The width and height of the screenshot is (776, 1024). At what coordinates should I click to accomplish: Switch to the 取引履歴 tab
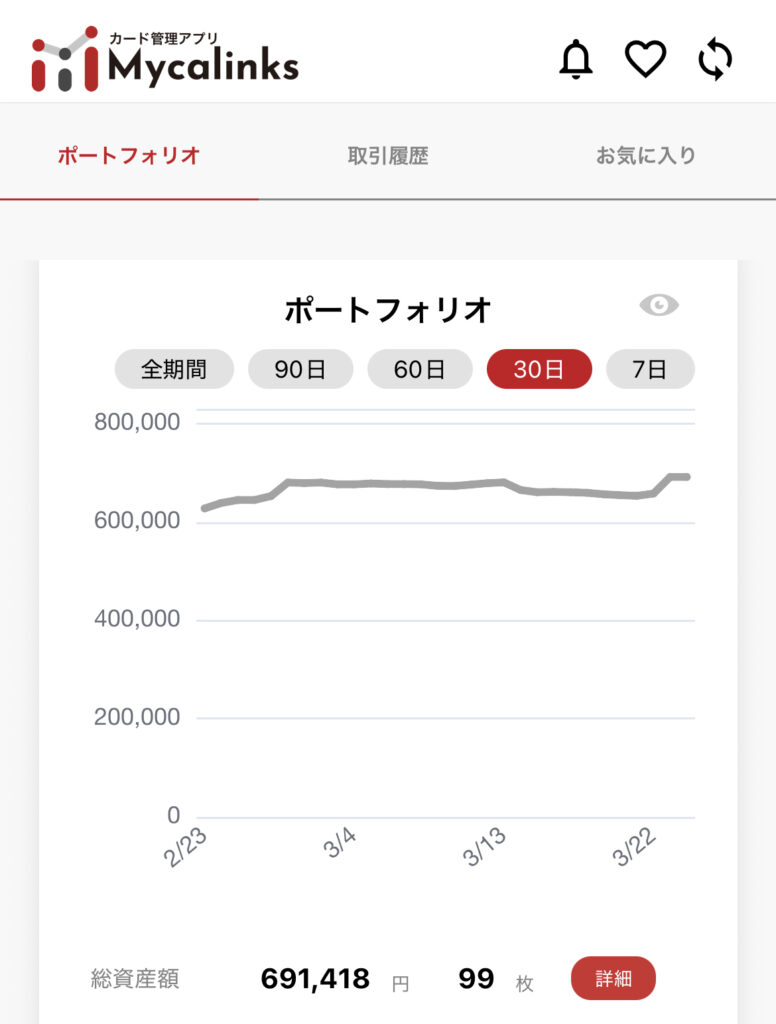pos(388,156)
